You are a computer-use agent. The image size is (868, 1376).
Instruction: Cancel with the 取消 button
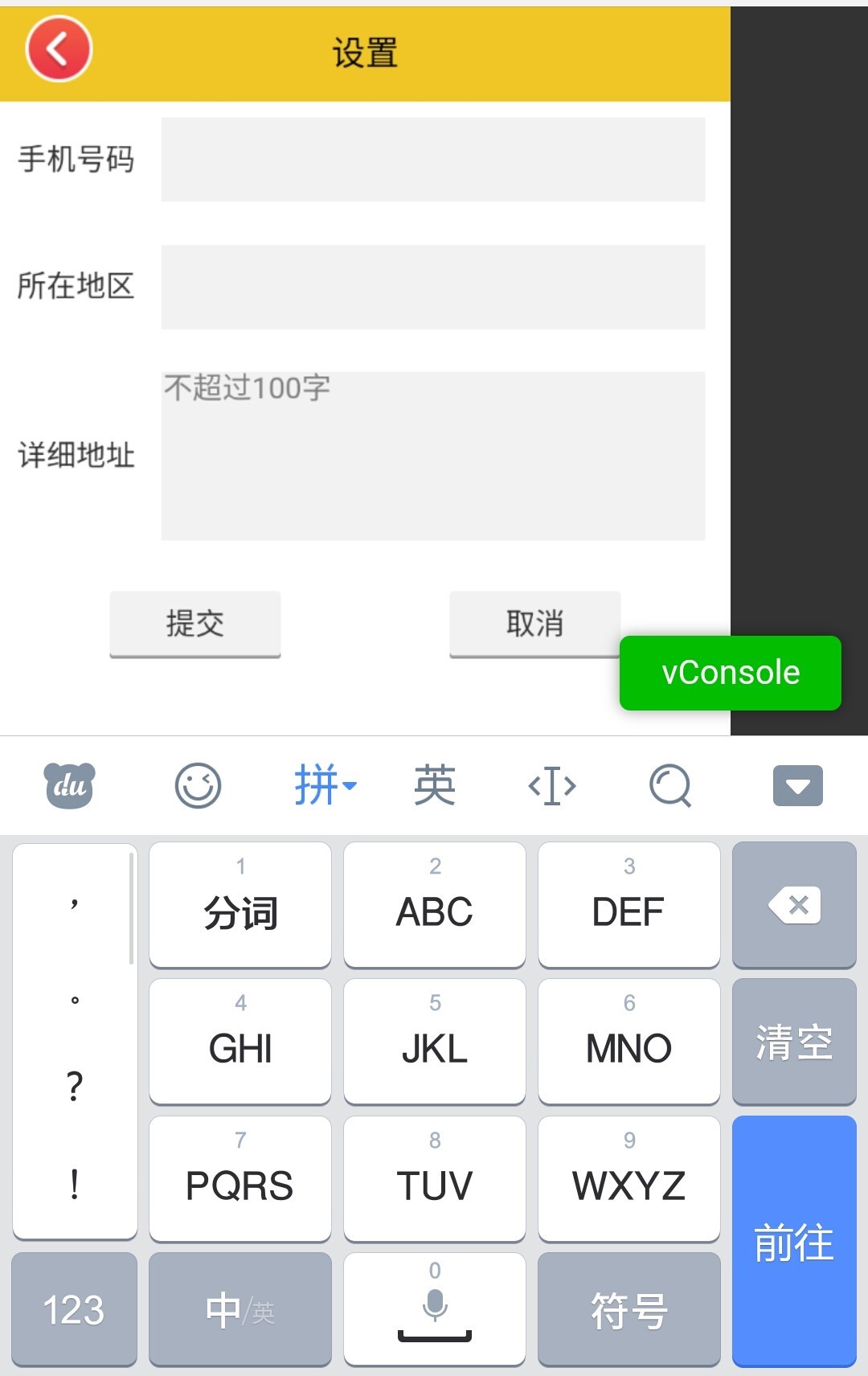point(534,624)
